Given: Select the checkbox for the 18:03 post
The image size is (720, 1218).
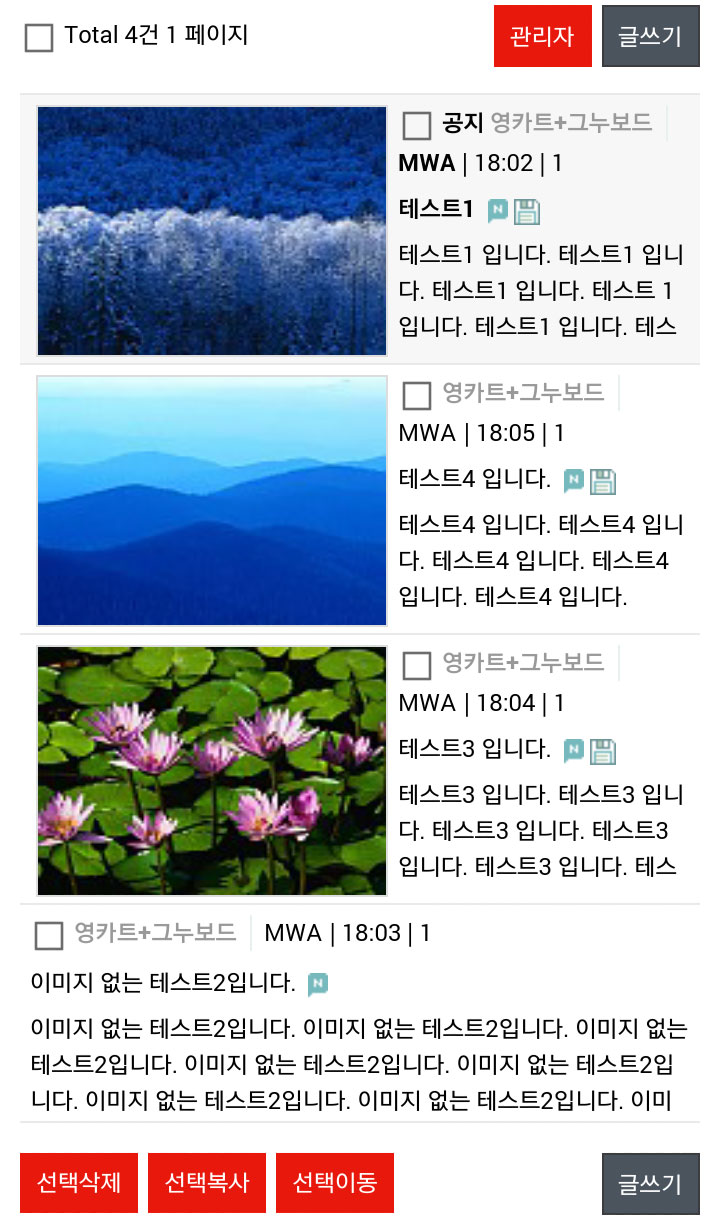Looking at the screenshot, I should click(49, 936).
